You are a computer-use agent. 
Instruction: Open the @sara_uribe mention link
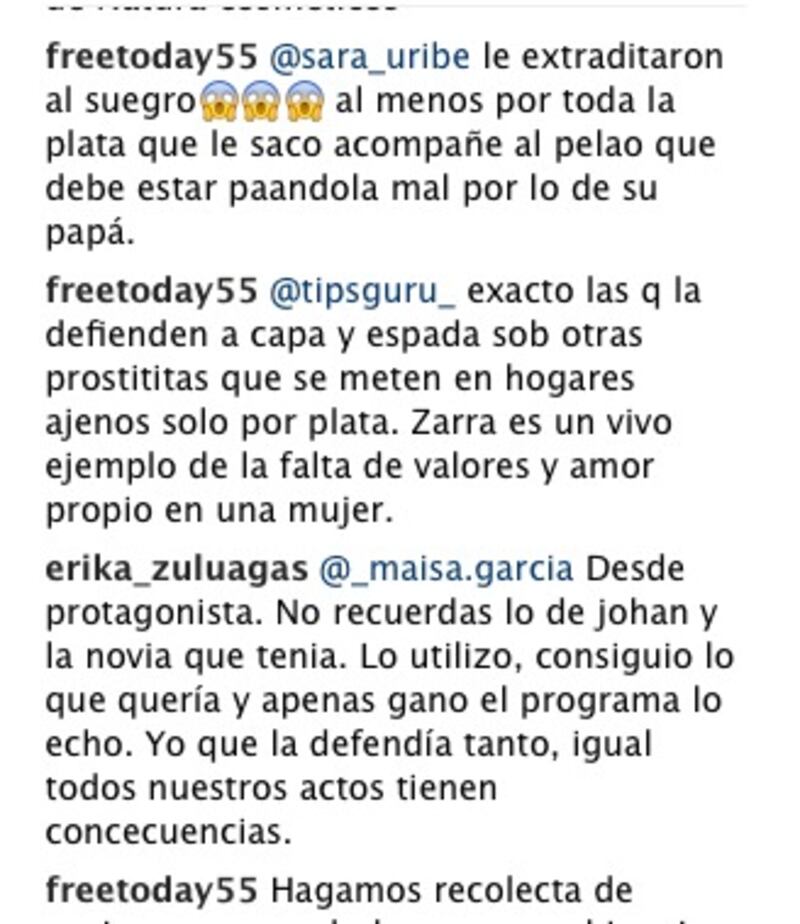[370, 57]
